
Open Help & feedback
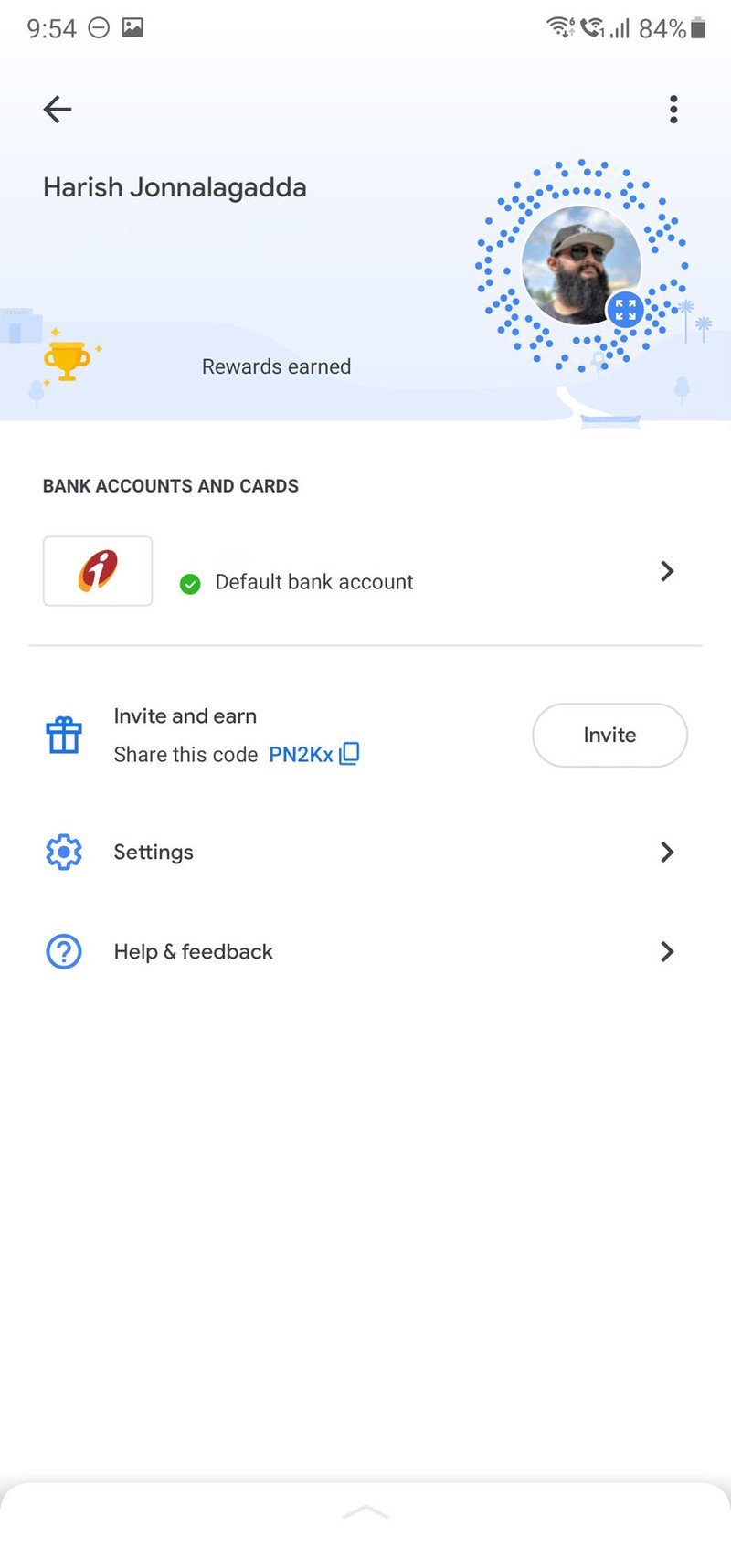(193, 951)
